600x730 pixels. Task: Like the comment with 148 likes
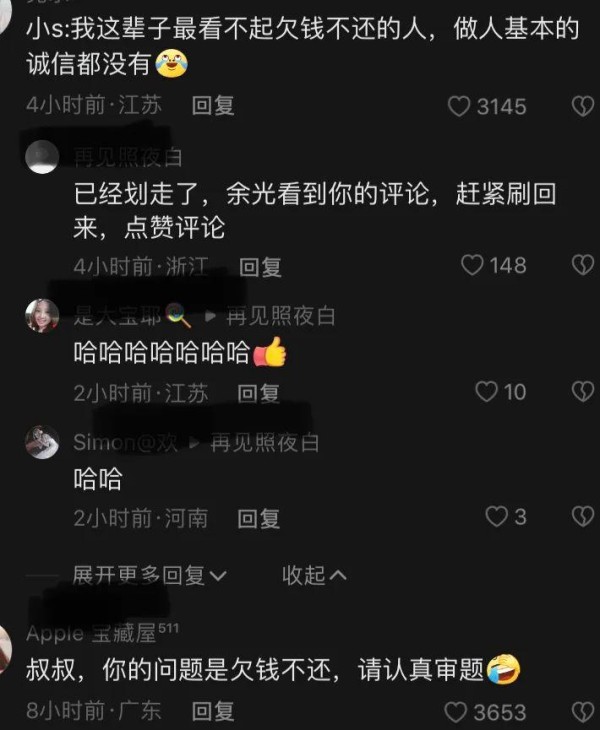pos(473,265)
